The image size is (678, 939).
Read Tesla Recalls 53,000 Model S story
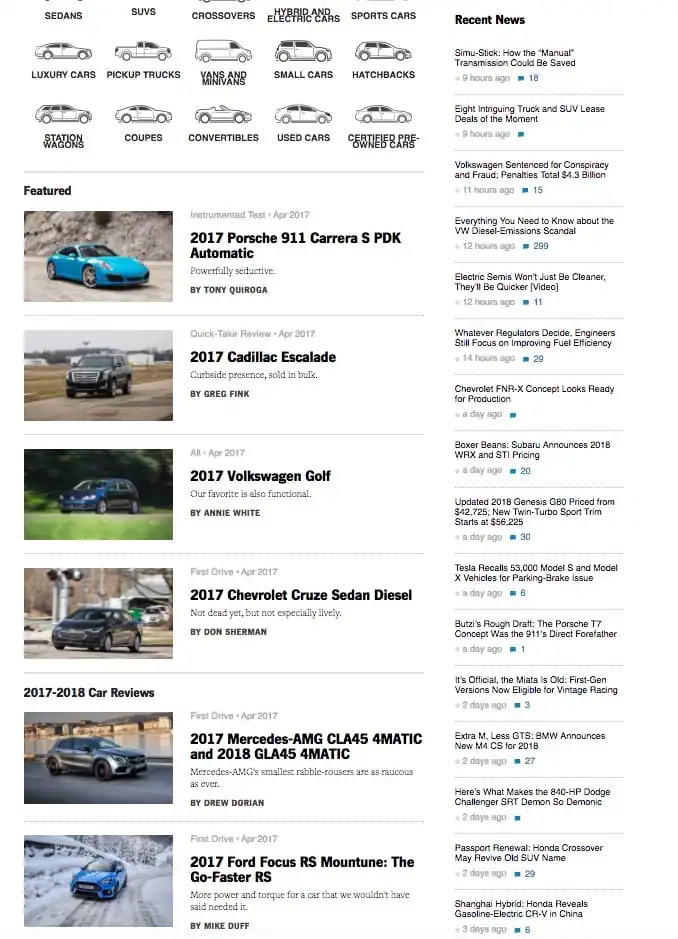(535, 573)
